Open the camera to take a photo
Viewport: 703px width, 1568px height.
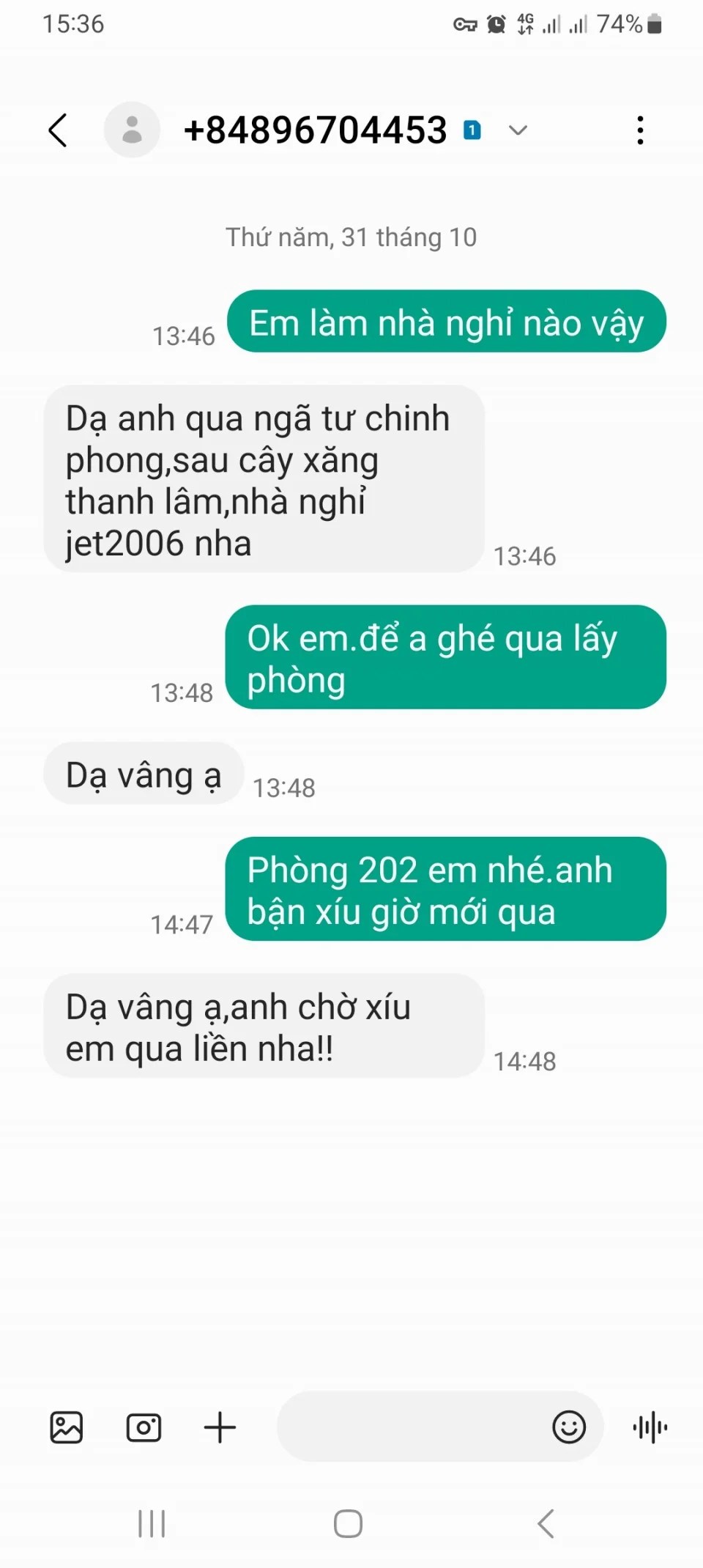coord(144,1427)
